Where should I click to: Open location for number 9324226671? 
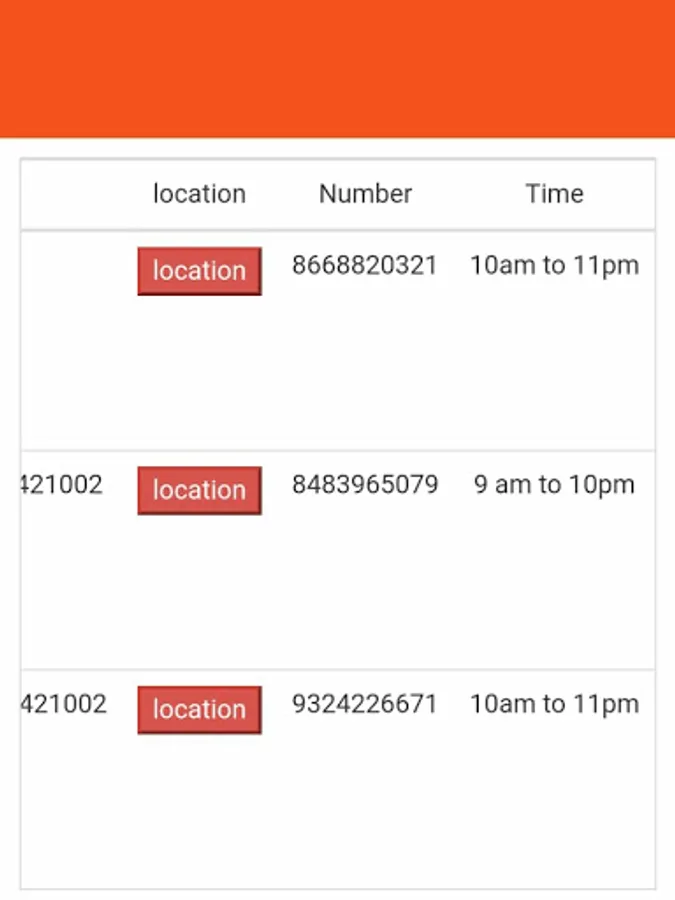tap(199, 709)
